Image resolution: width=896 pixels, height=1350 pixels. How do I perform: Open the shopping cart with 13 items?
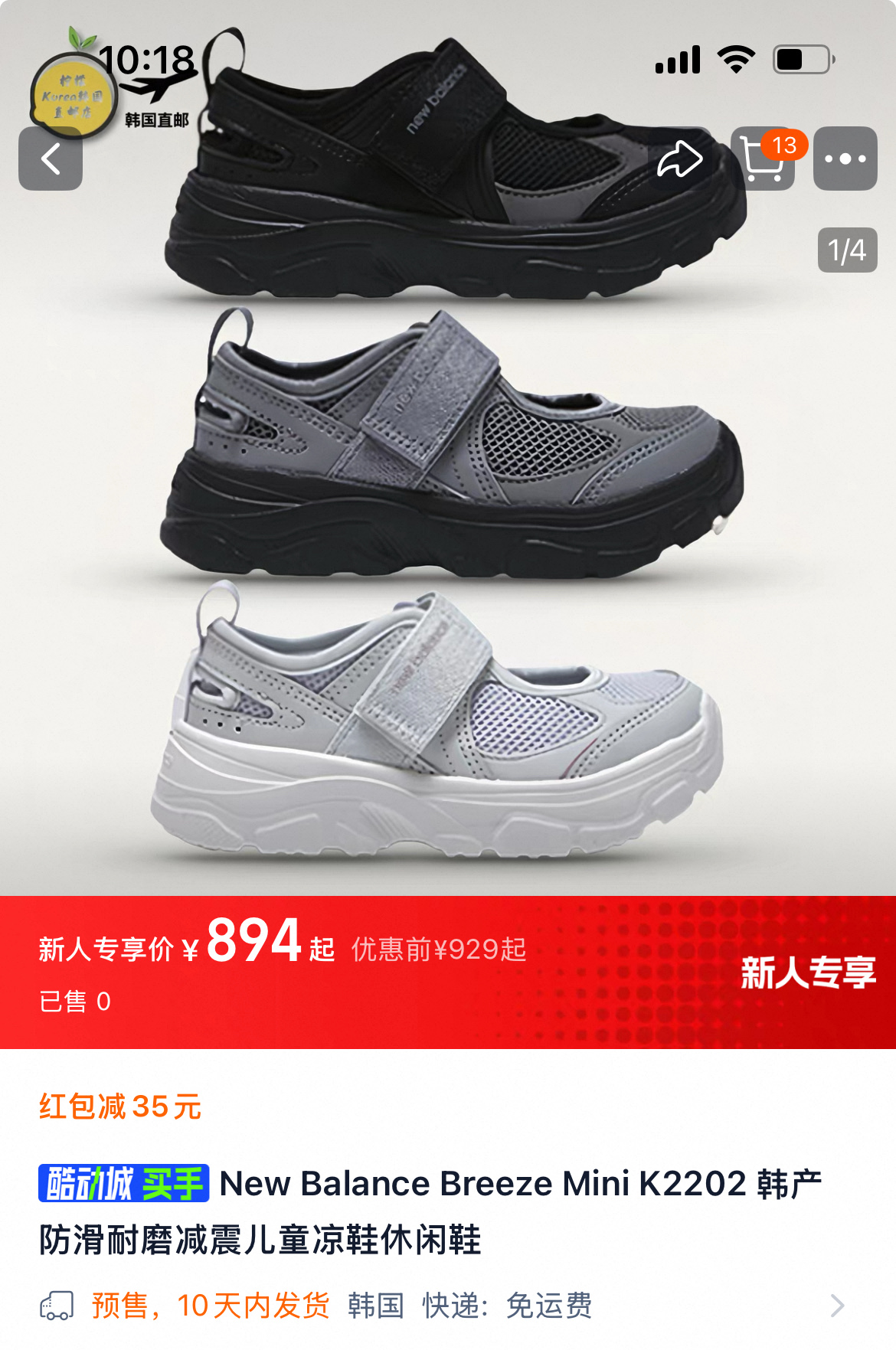764,159
